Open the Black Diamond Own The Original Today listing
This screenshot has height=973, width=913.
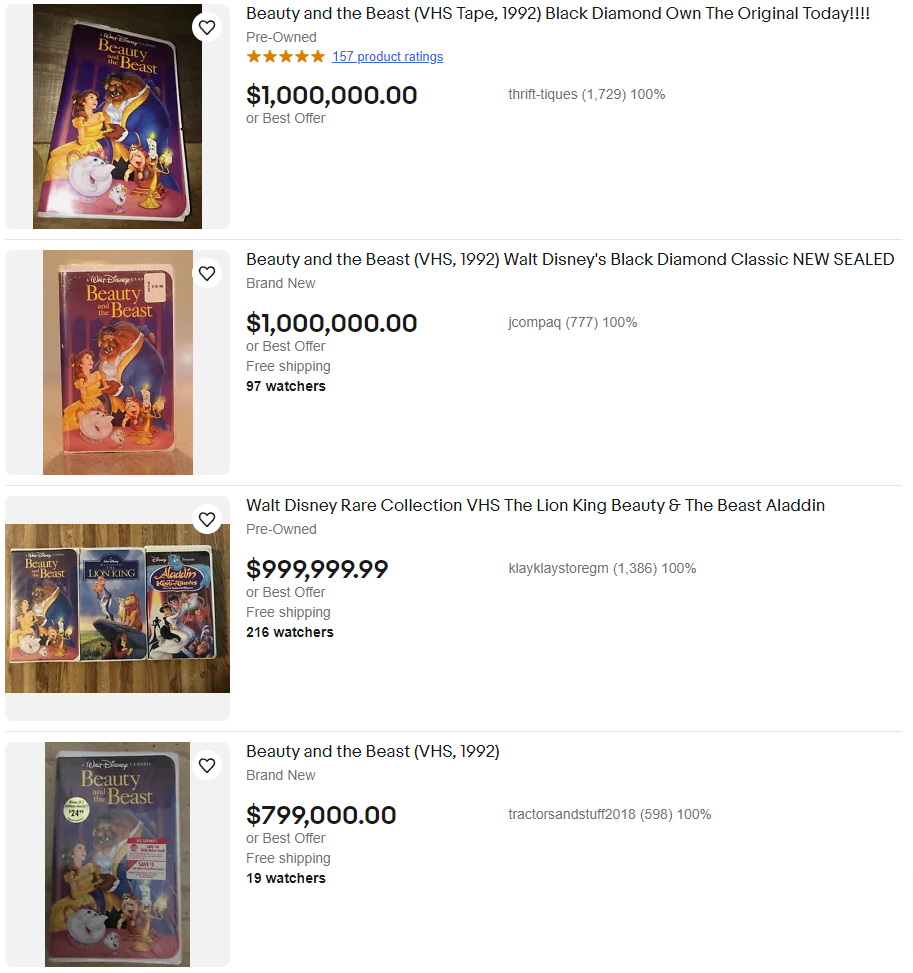pos(557,14)
